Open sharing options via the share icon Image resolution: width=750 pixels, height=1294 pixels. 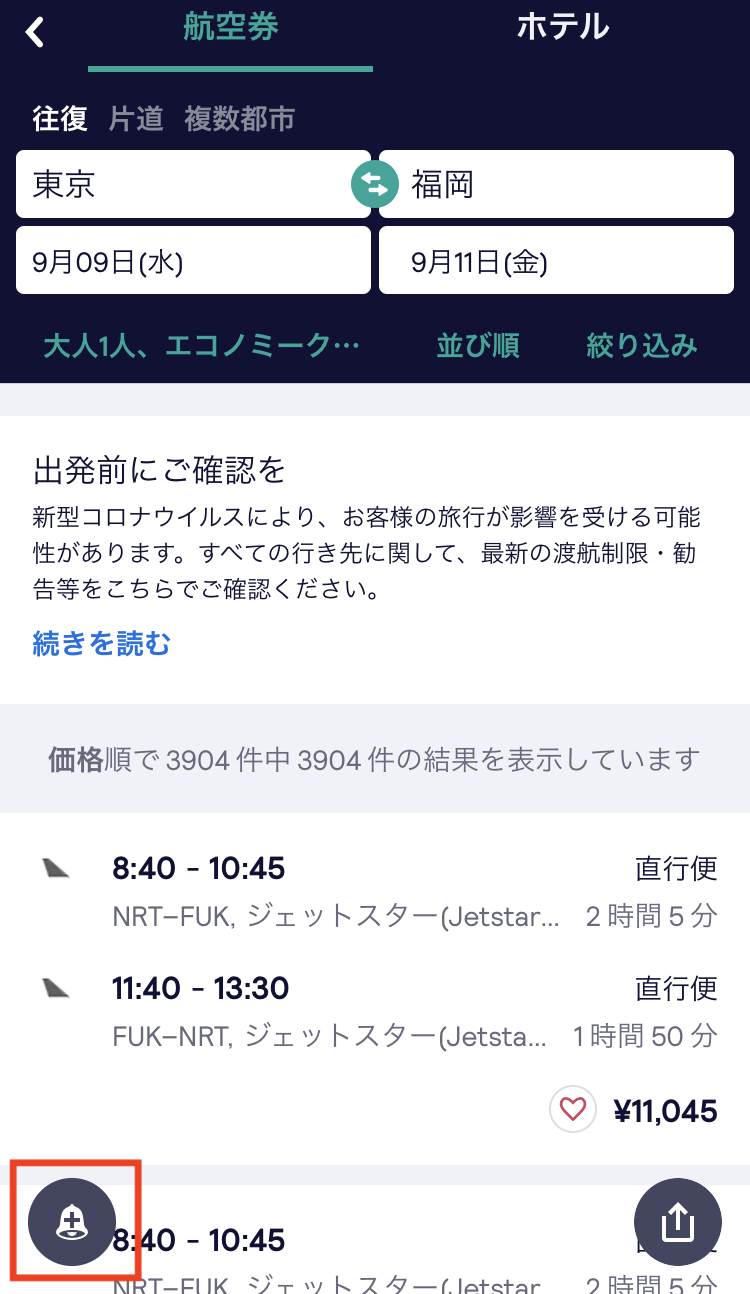677,1221
